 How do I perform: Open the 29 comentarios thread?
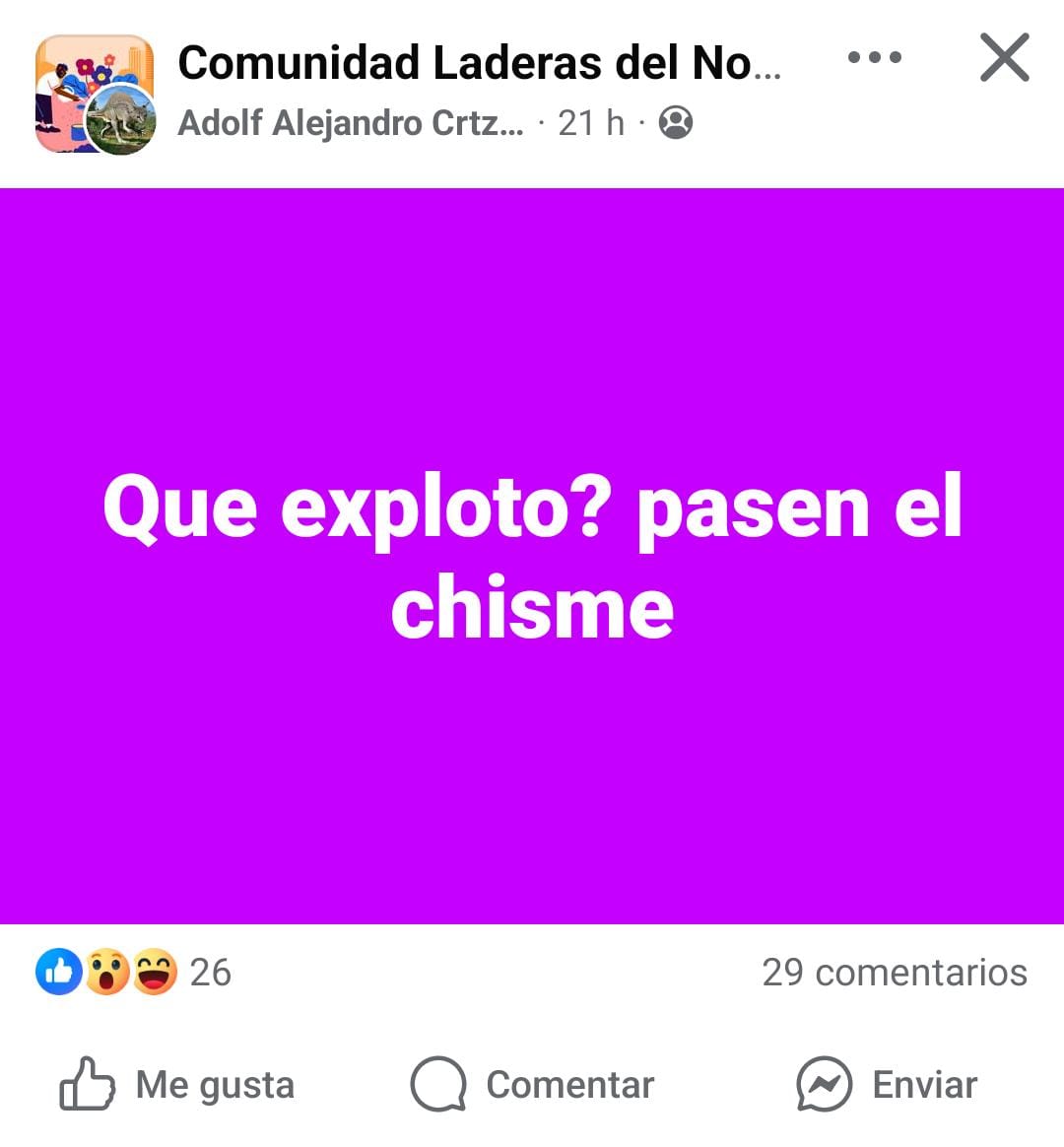pos(894,973)
